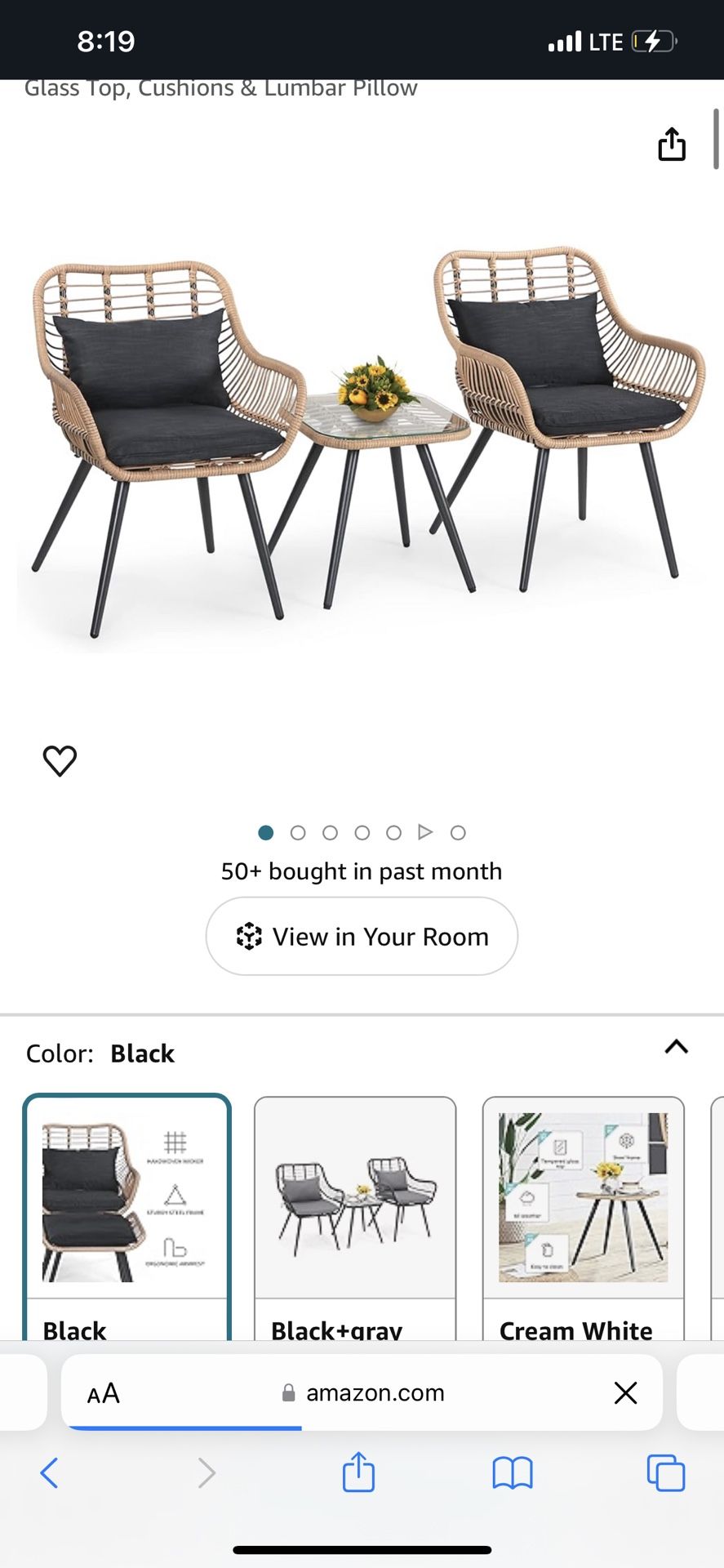Viewport: 724px width, 1568px height.
Task: Add the patio set to your wish list
Action: [x=59, y=759]
